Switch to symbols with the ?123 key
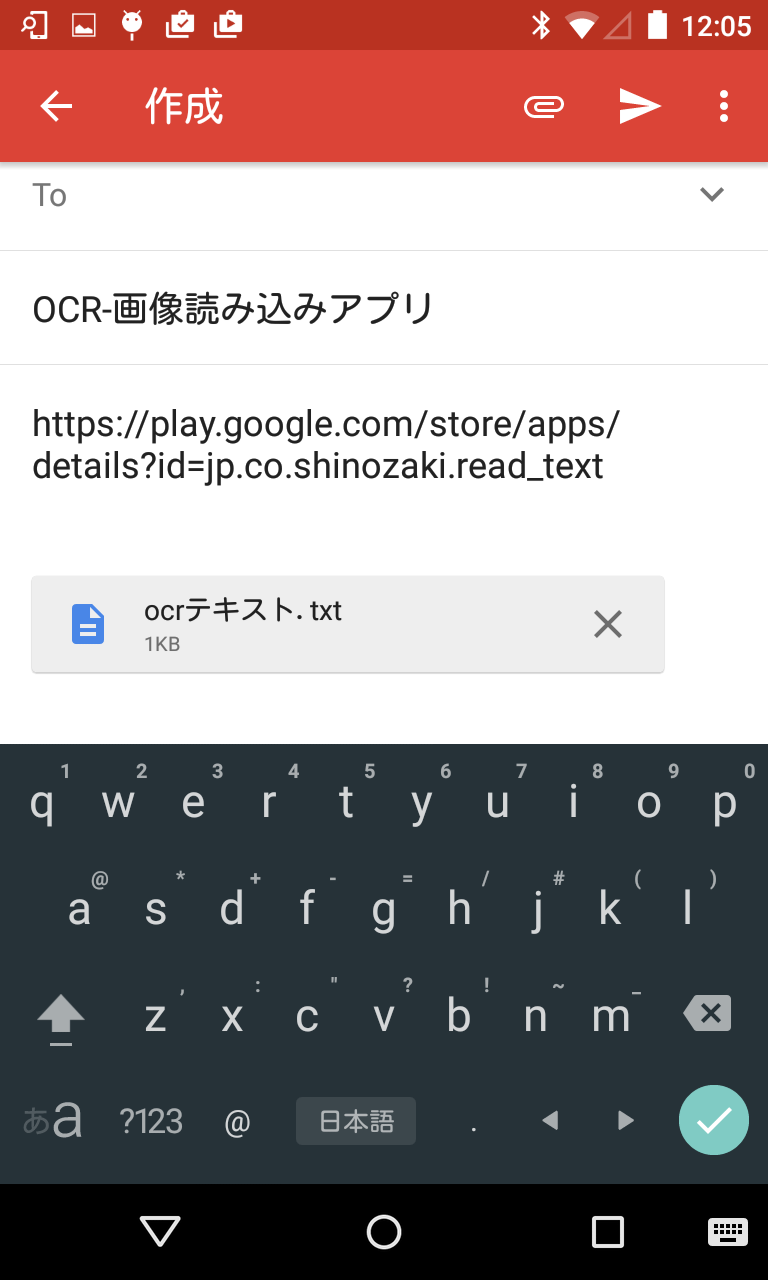768x1280 pixels. pyautogui.click(x=151, y=1120)
